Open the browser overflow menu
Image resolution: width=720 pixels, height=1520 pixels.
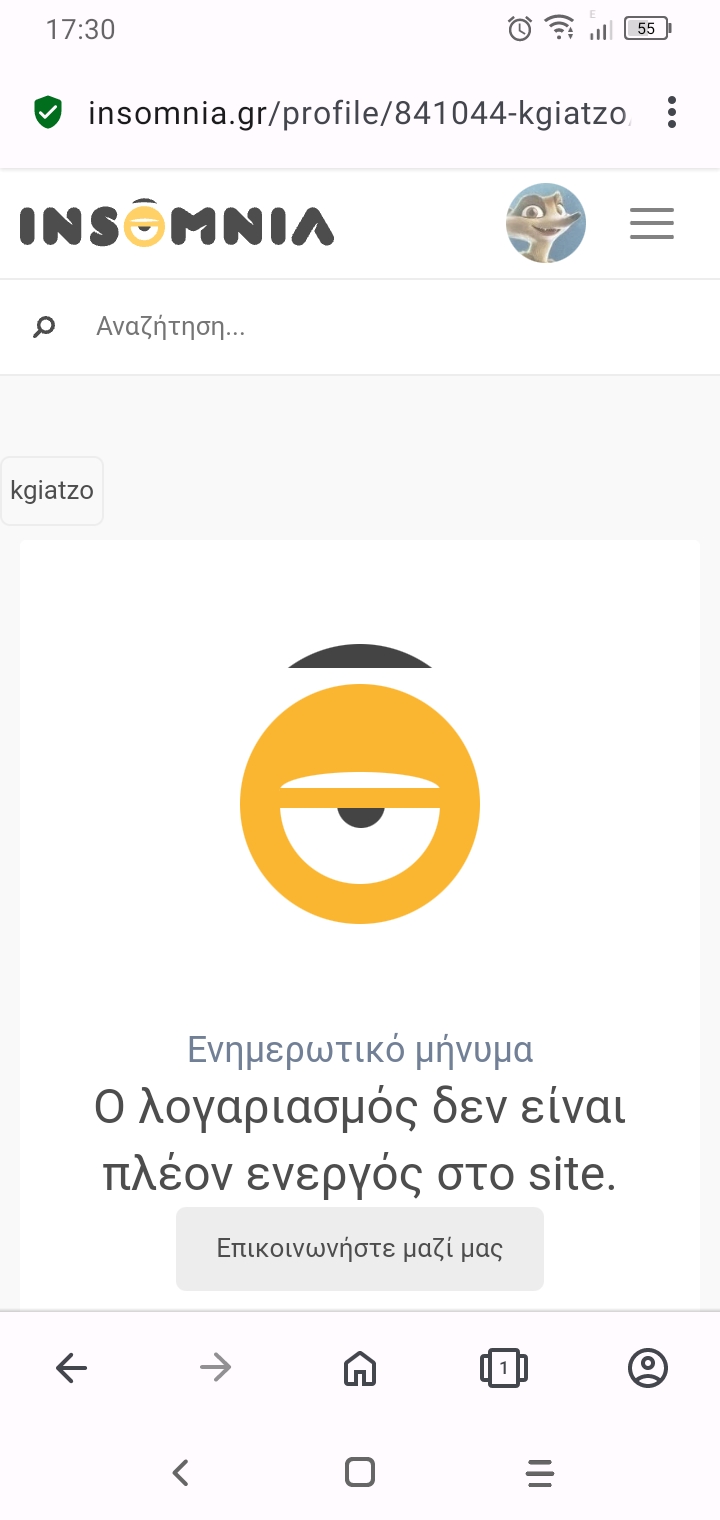point(671,112)
